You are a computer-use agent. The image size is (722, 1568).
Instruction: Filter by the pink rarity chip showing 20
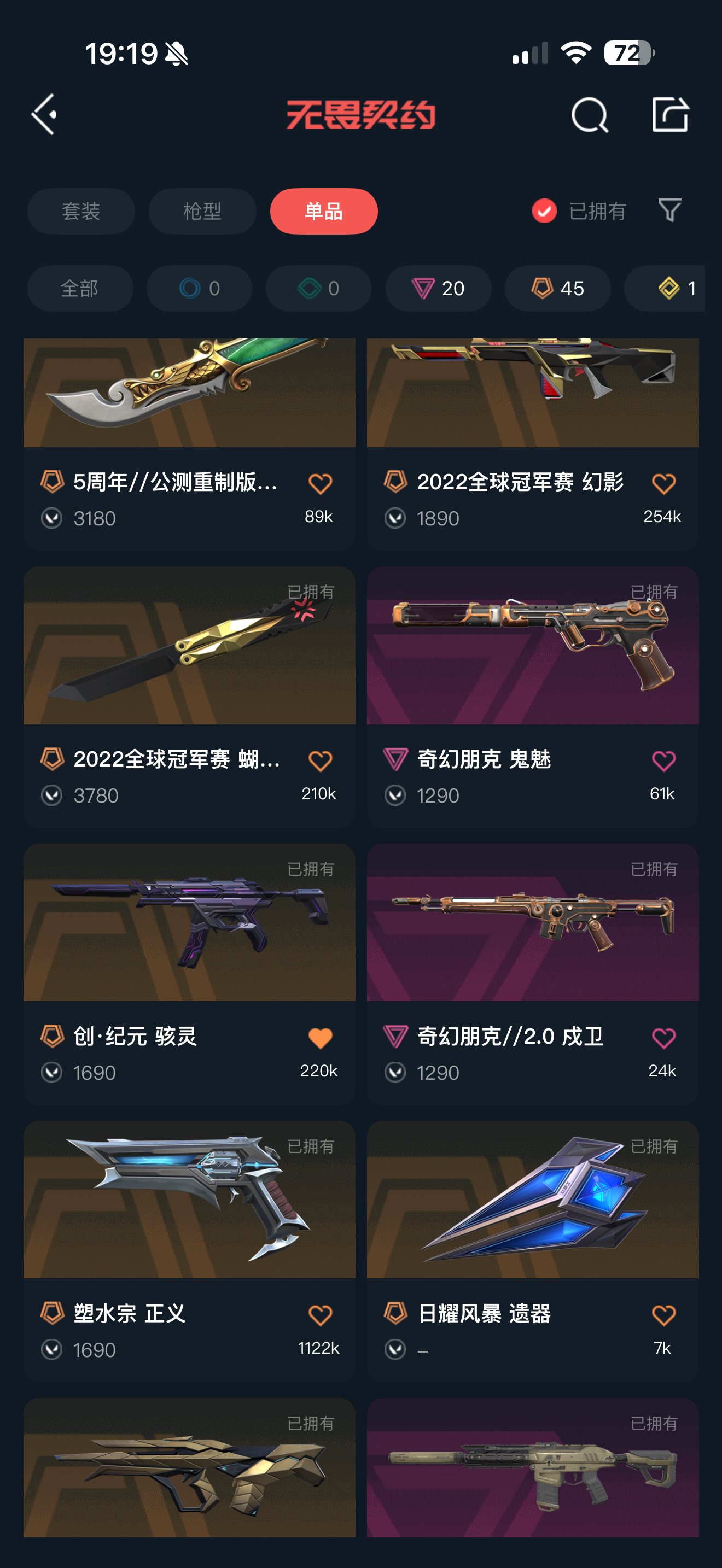pyautogui.click(x=438, y=288)
